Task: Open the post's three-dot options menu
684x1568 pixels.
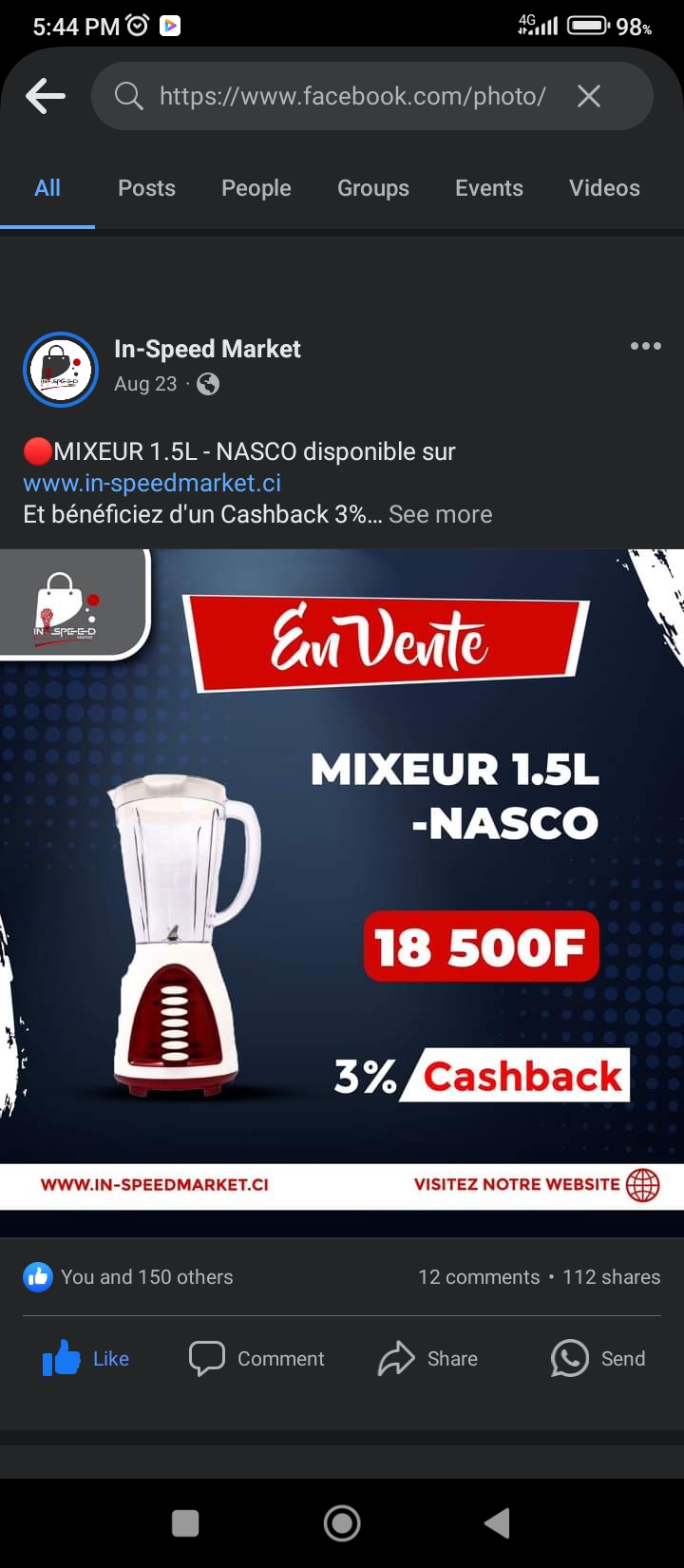Action: (x=646, y=346)
